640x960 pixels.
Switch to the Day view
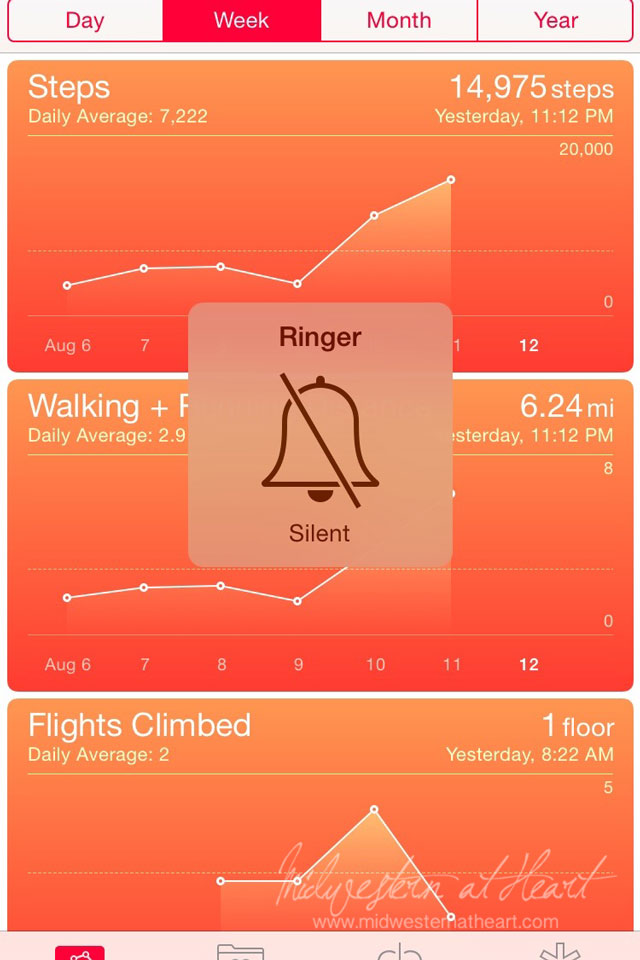tap(85, 21)
